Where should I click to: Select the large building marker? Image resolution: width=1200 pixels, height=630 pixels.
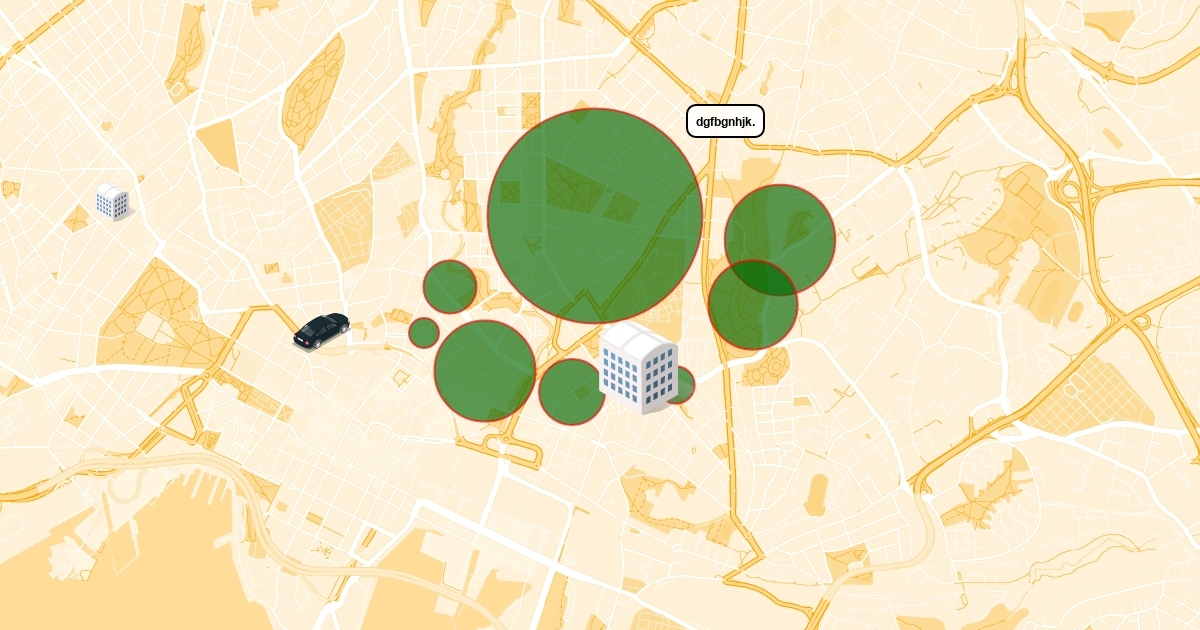pyautogui.click(x=638, y=367)
